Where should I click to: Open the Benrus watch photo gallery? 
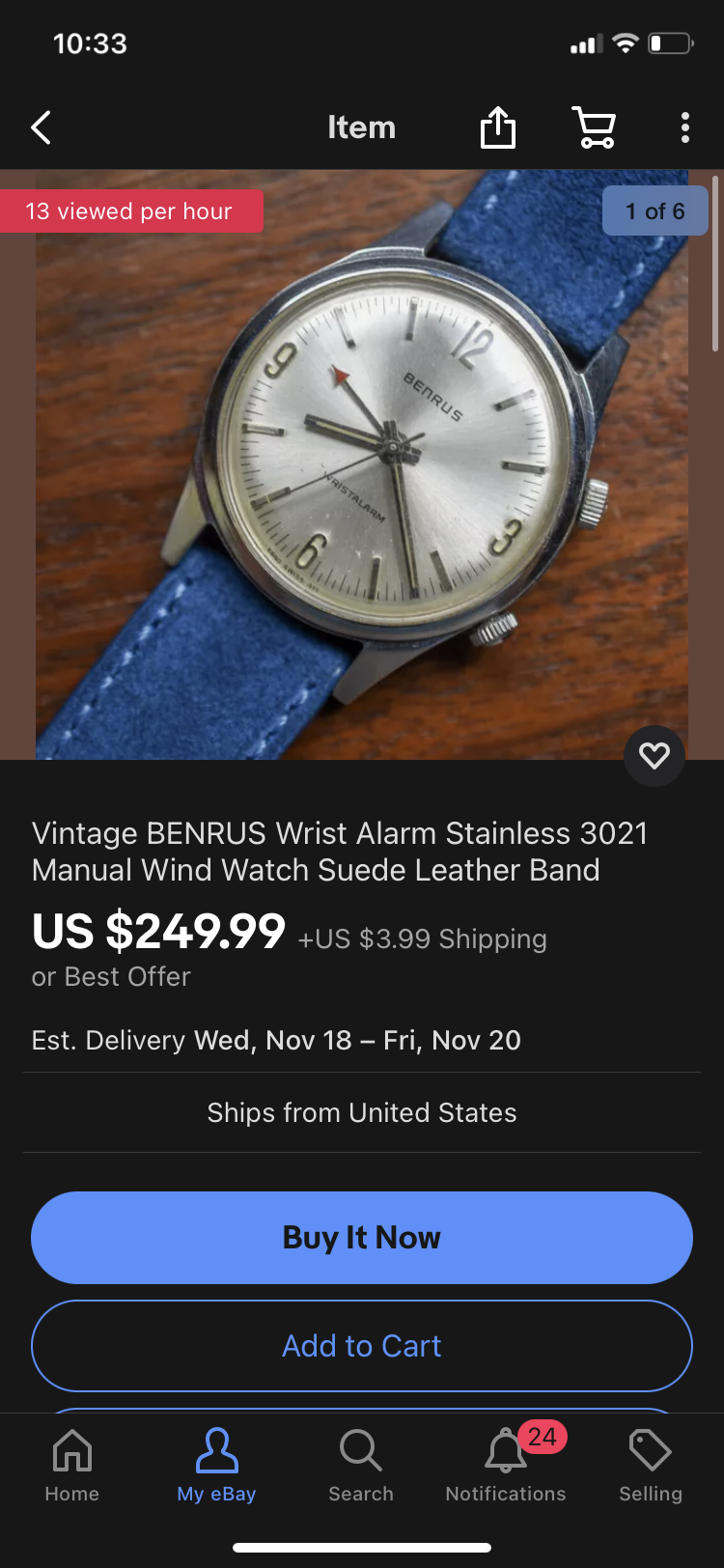click(x=362, y=463)
